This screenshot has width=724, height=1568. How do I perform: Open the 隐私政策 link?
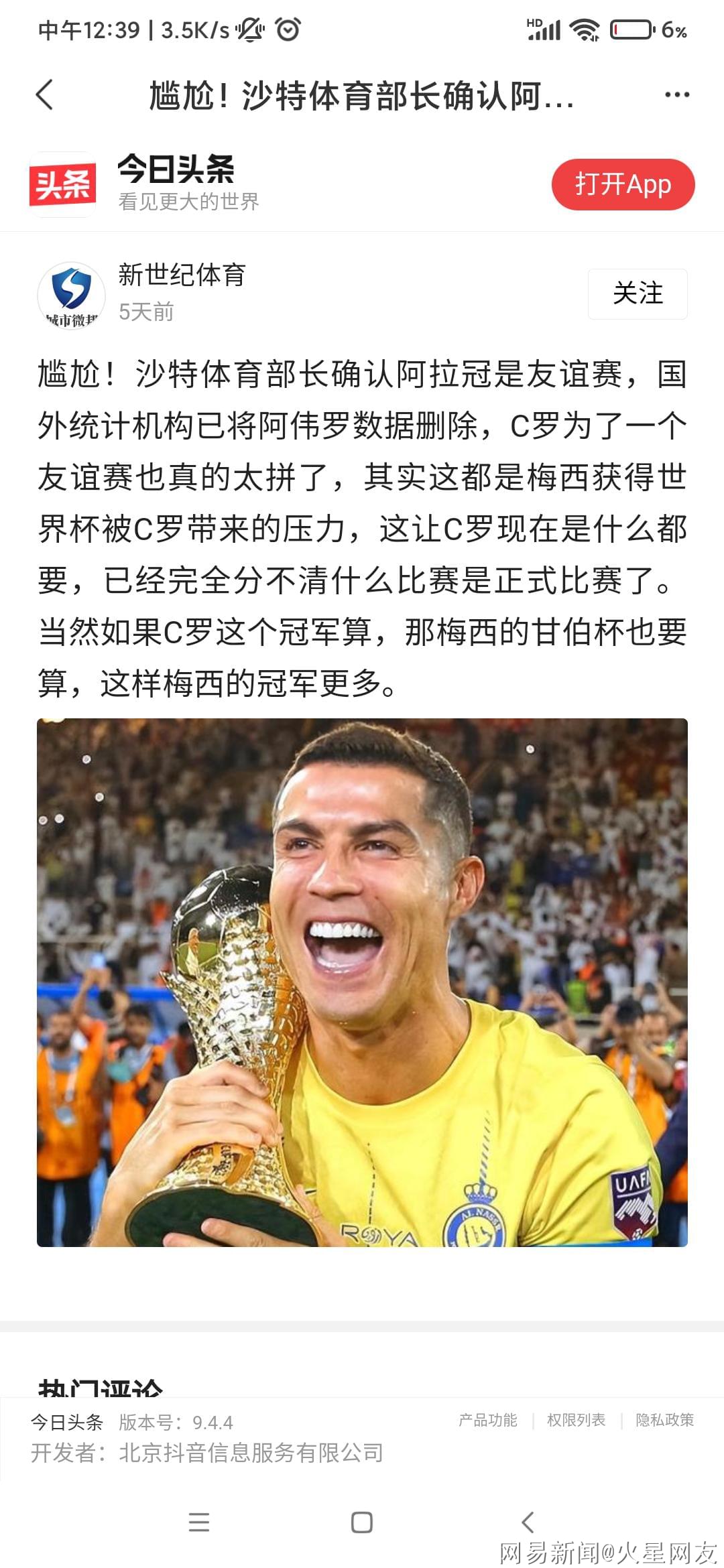pyautogui.click(x=664, y=1419)
